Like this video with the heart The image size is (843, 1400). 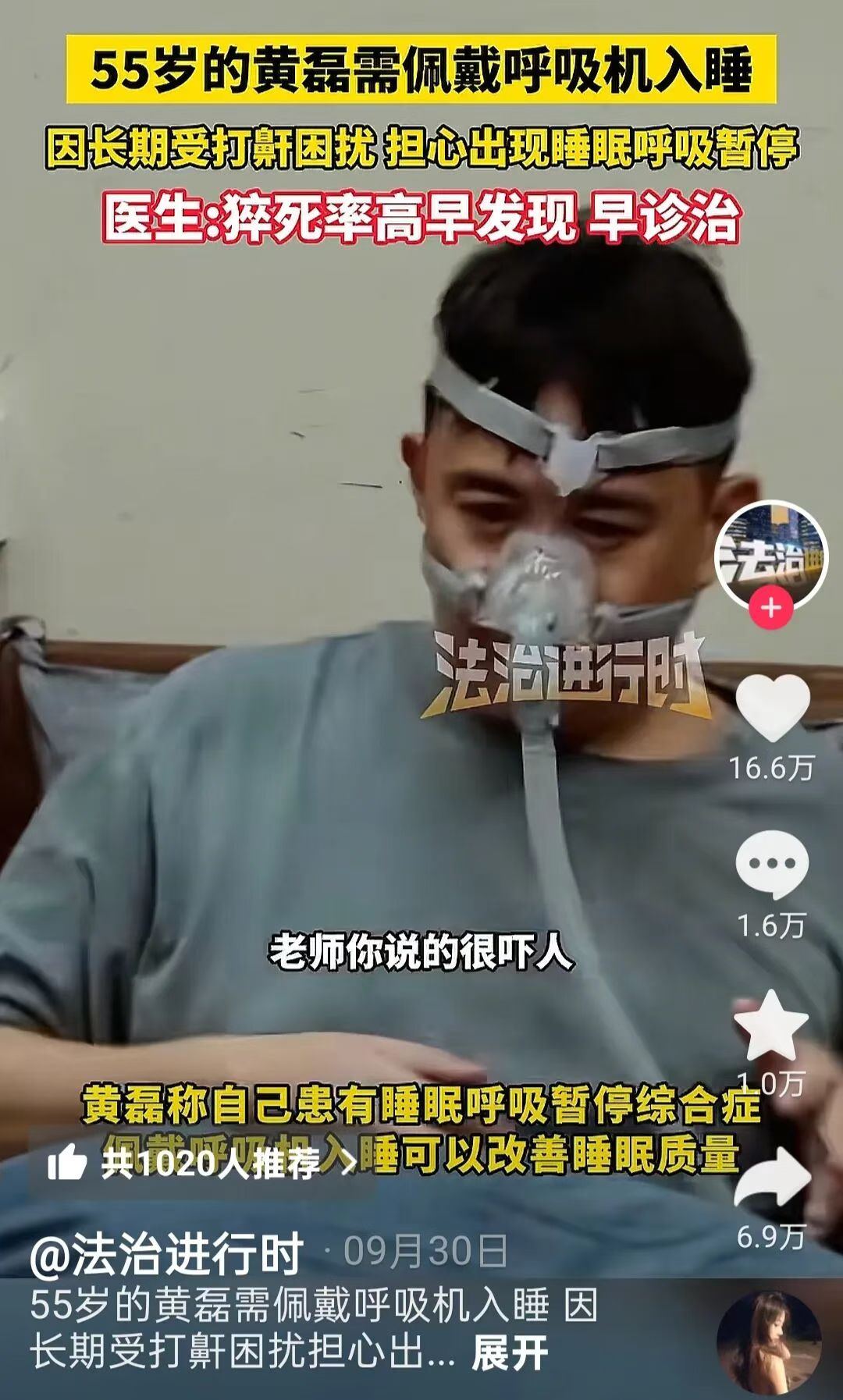[773, 706]
